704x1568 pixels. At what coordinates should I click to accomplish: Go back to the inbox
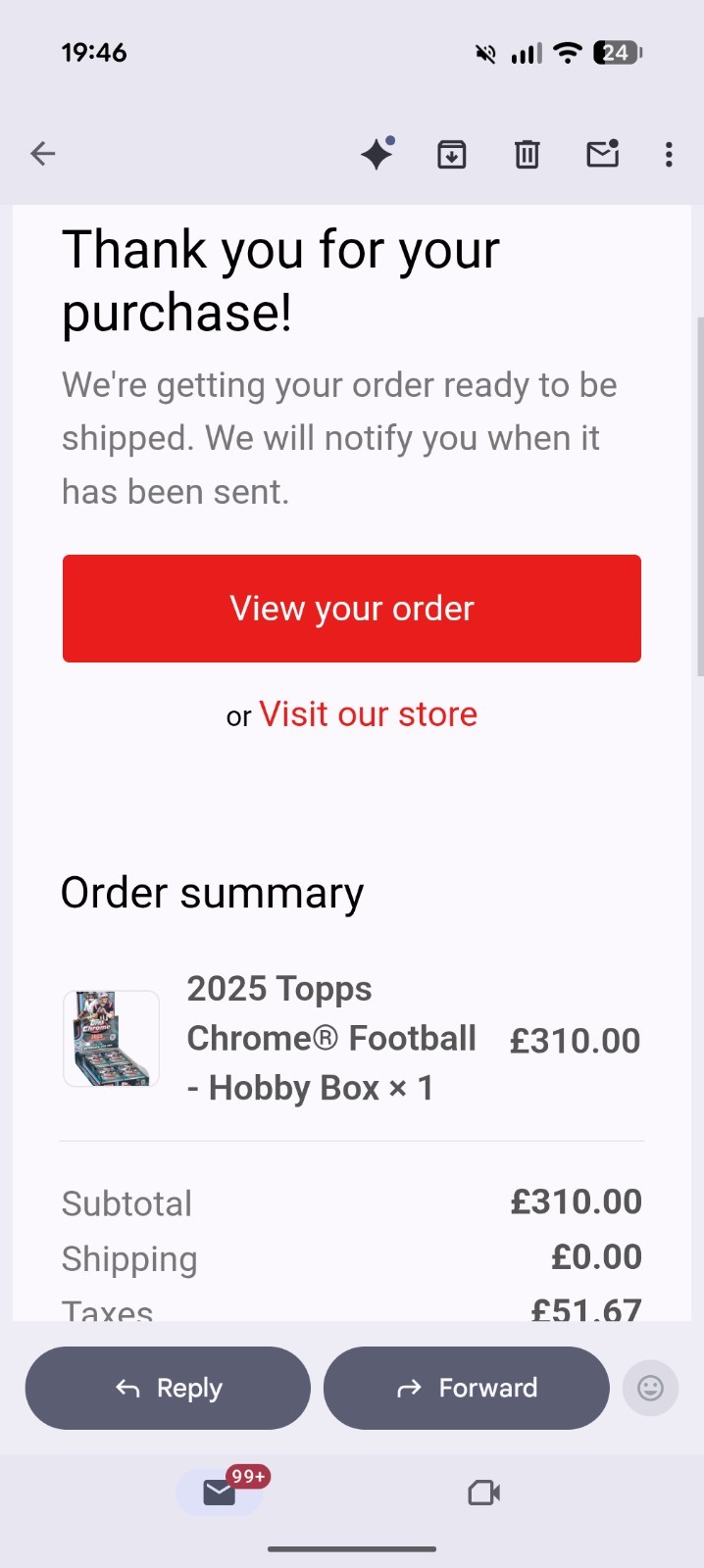[43, 154]
